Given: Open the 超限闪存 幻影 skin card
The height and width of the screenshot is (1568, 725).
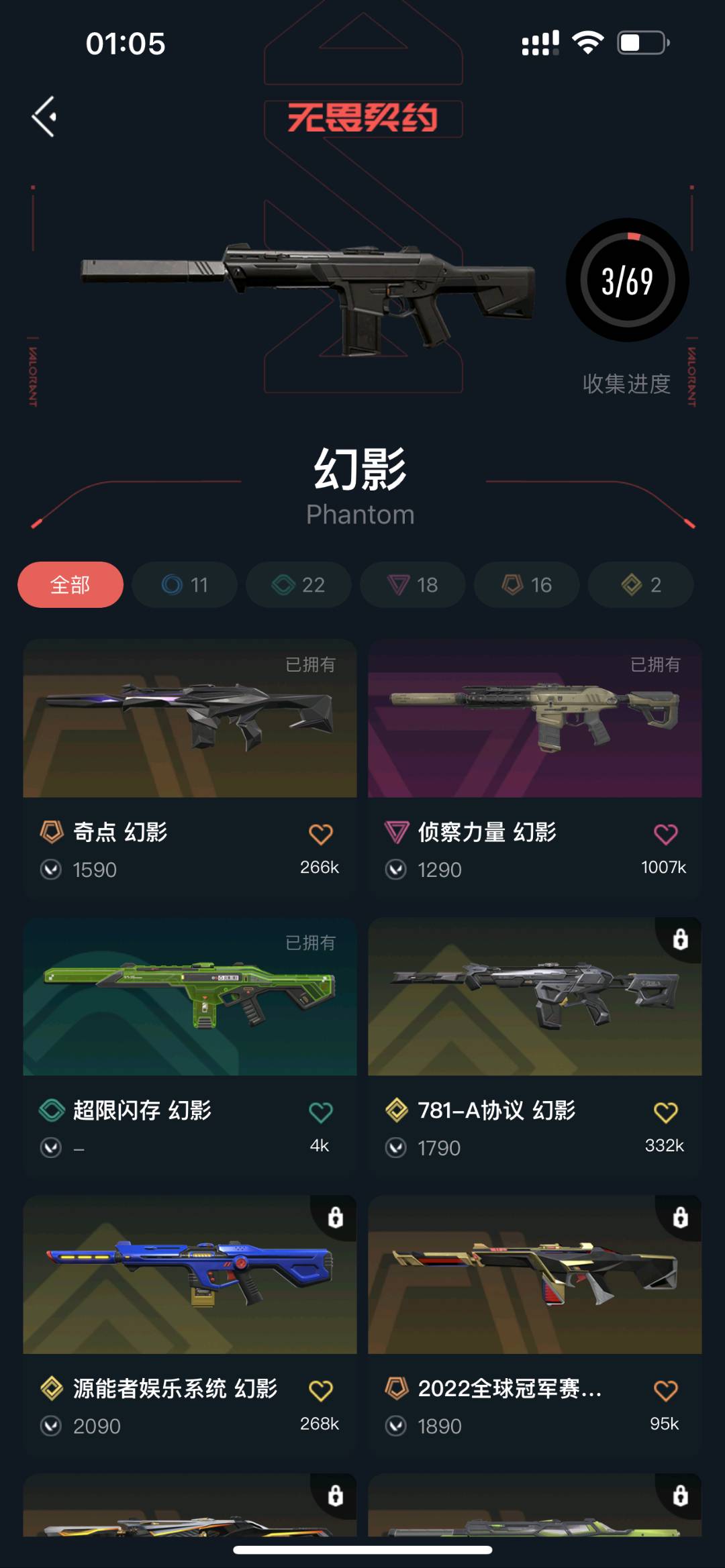Looking at the screenshot, I should (x=190, y=1047).
